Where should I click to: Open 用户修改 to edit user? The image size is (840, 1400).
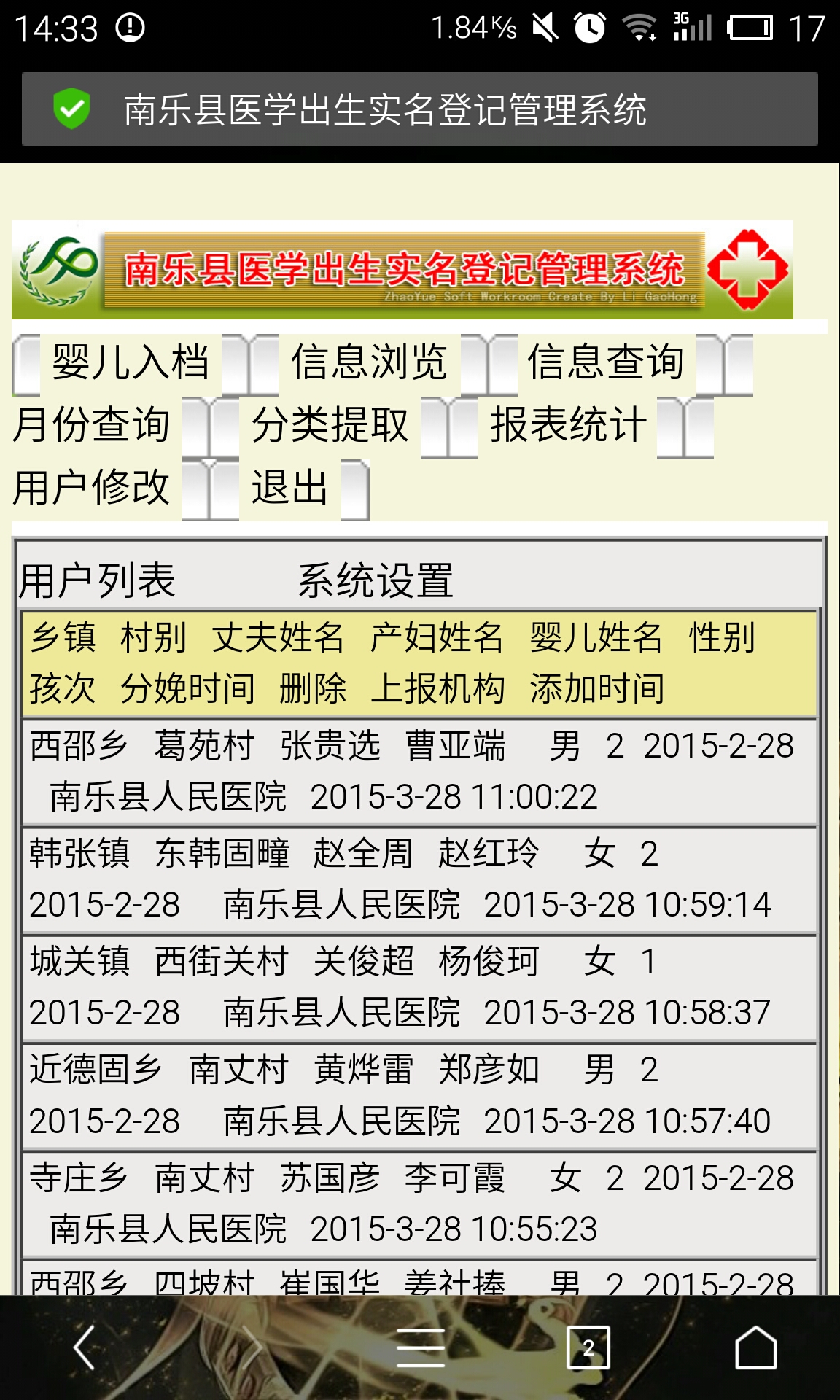point(91,488)
